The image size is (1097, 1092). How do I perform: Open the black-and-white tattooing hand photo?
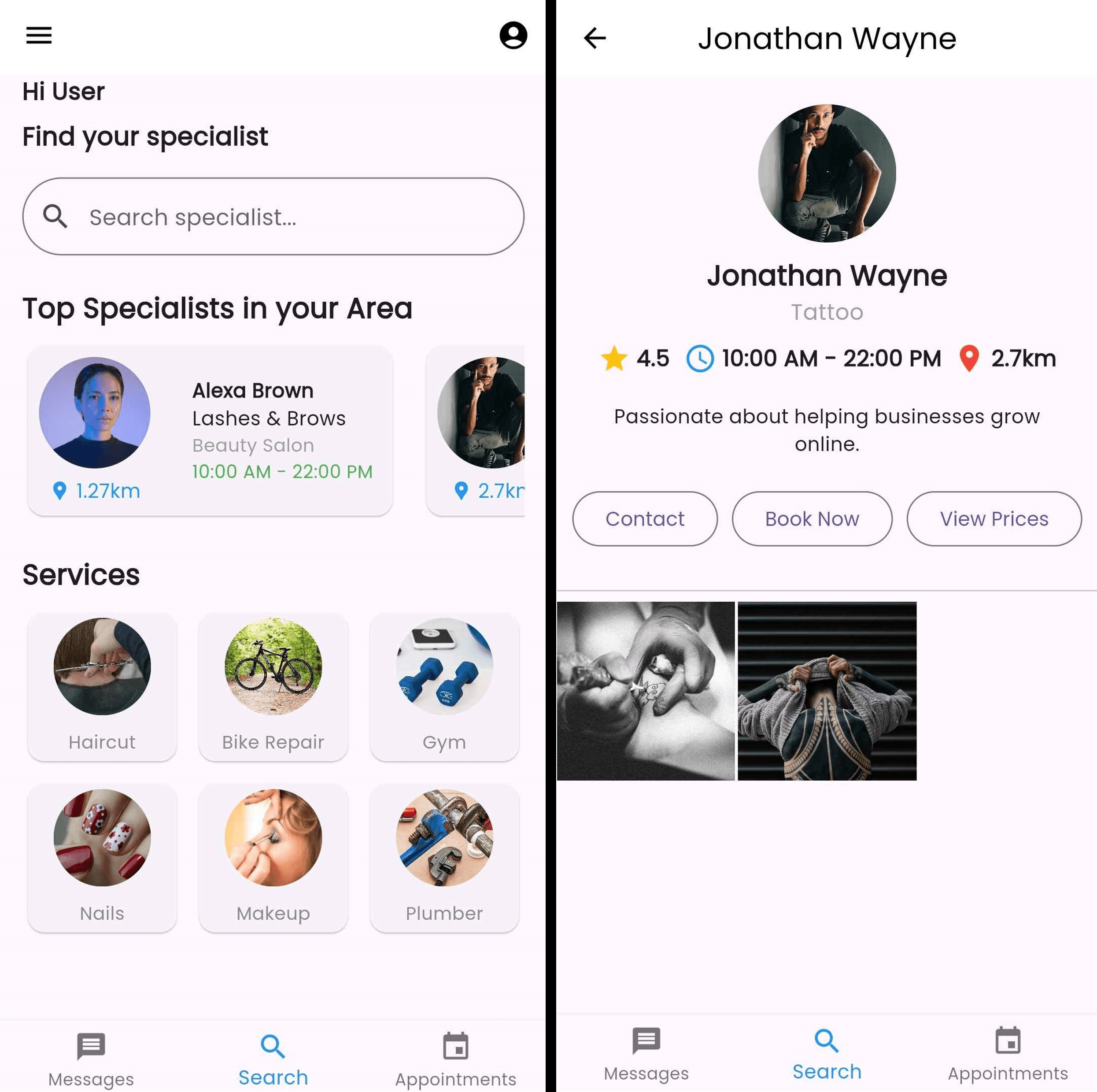point(646,691)
